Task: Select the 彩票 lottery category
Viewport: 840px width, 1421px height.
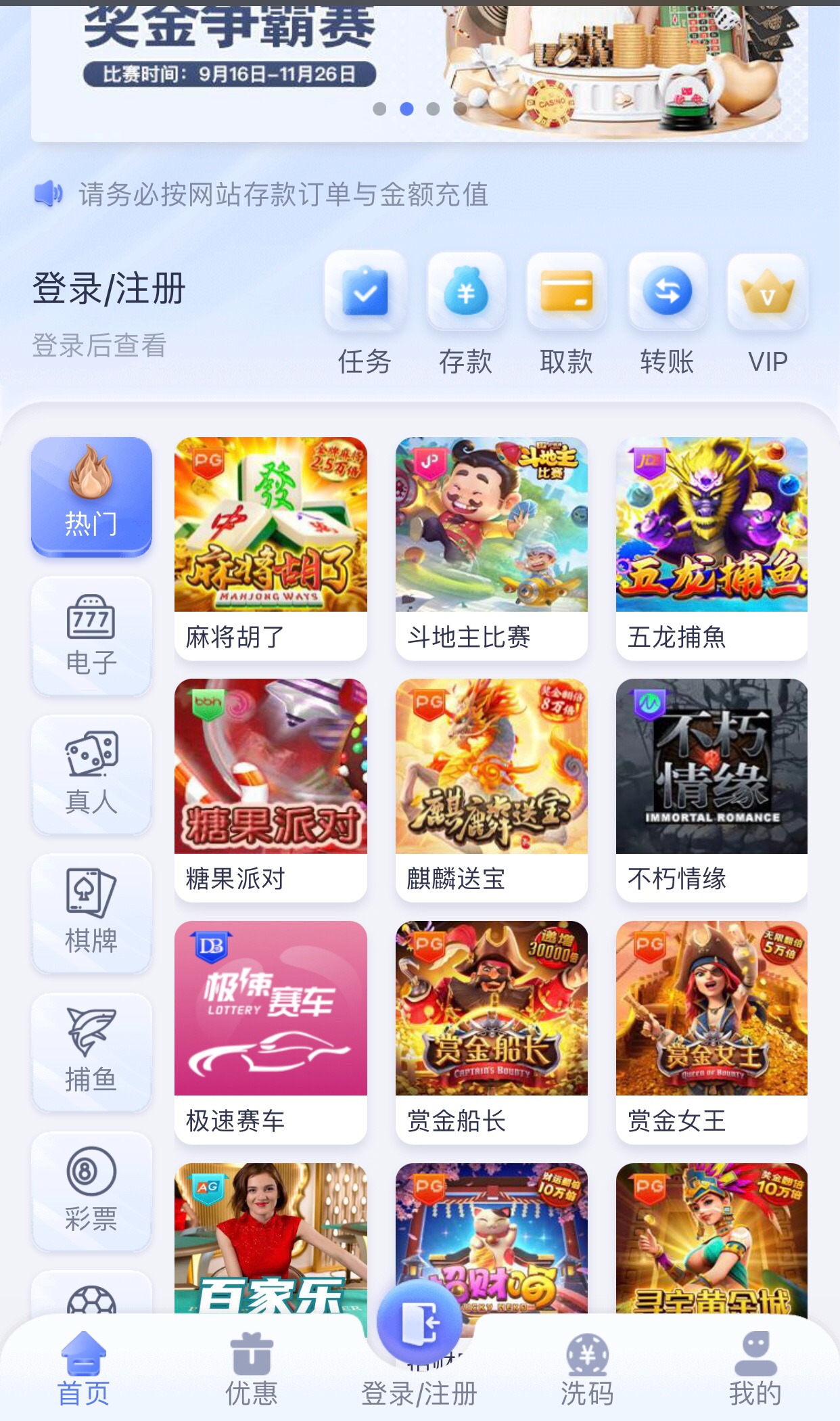Action: coord(91,1191)
